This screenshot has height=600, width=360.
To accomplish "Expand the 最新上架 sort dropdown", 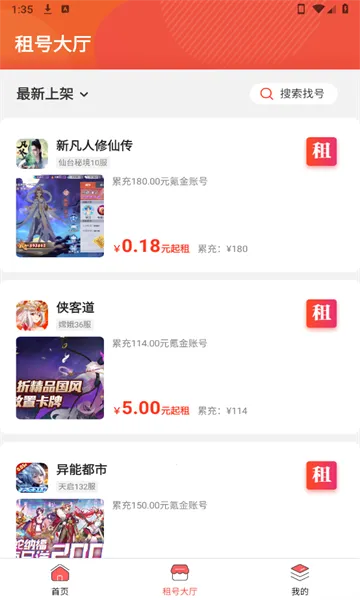I will click(x=52, y=94).
